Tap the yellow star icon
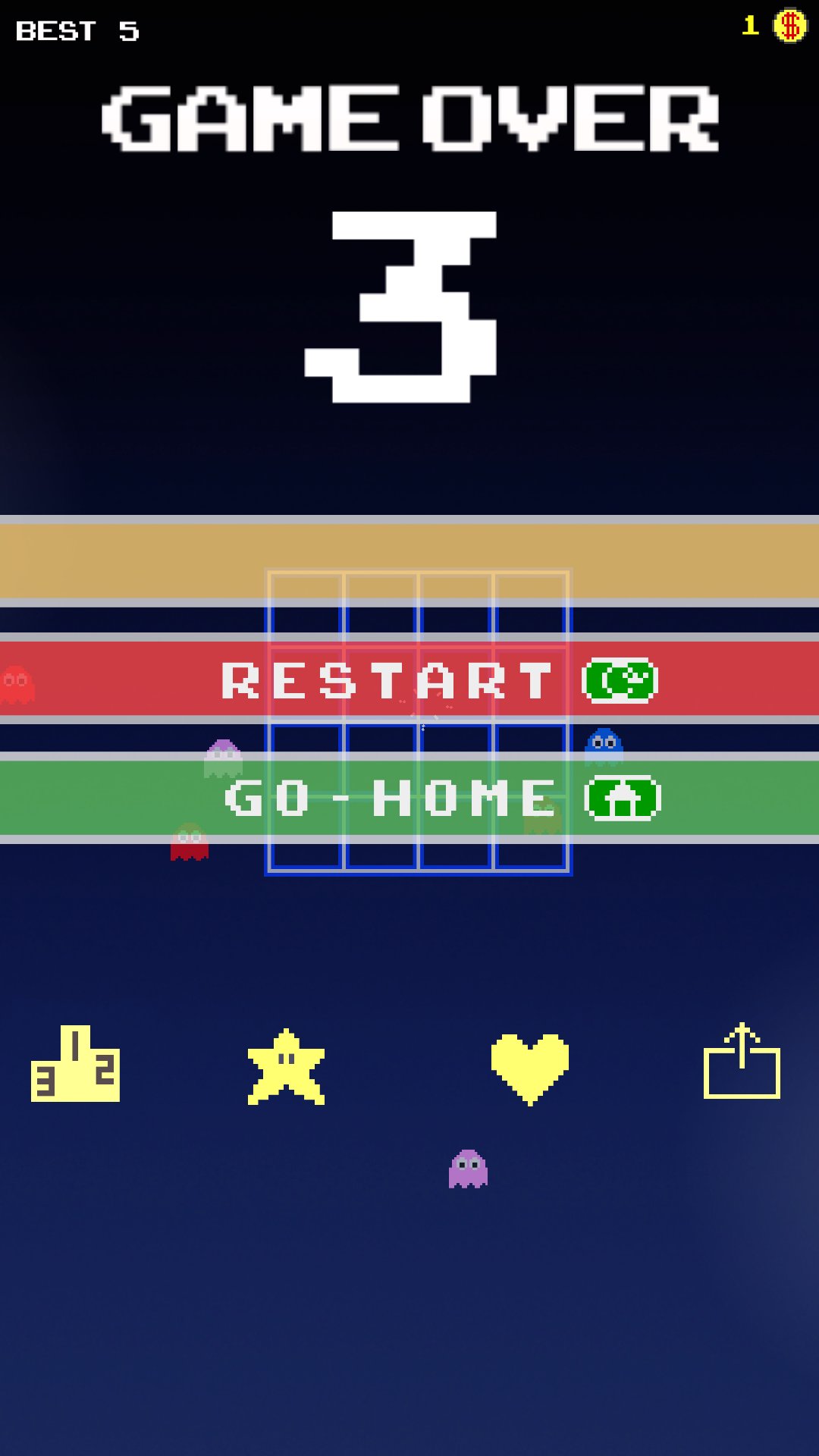819x1456 pixels. (286, 1066)
